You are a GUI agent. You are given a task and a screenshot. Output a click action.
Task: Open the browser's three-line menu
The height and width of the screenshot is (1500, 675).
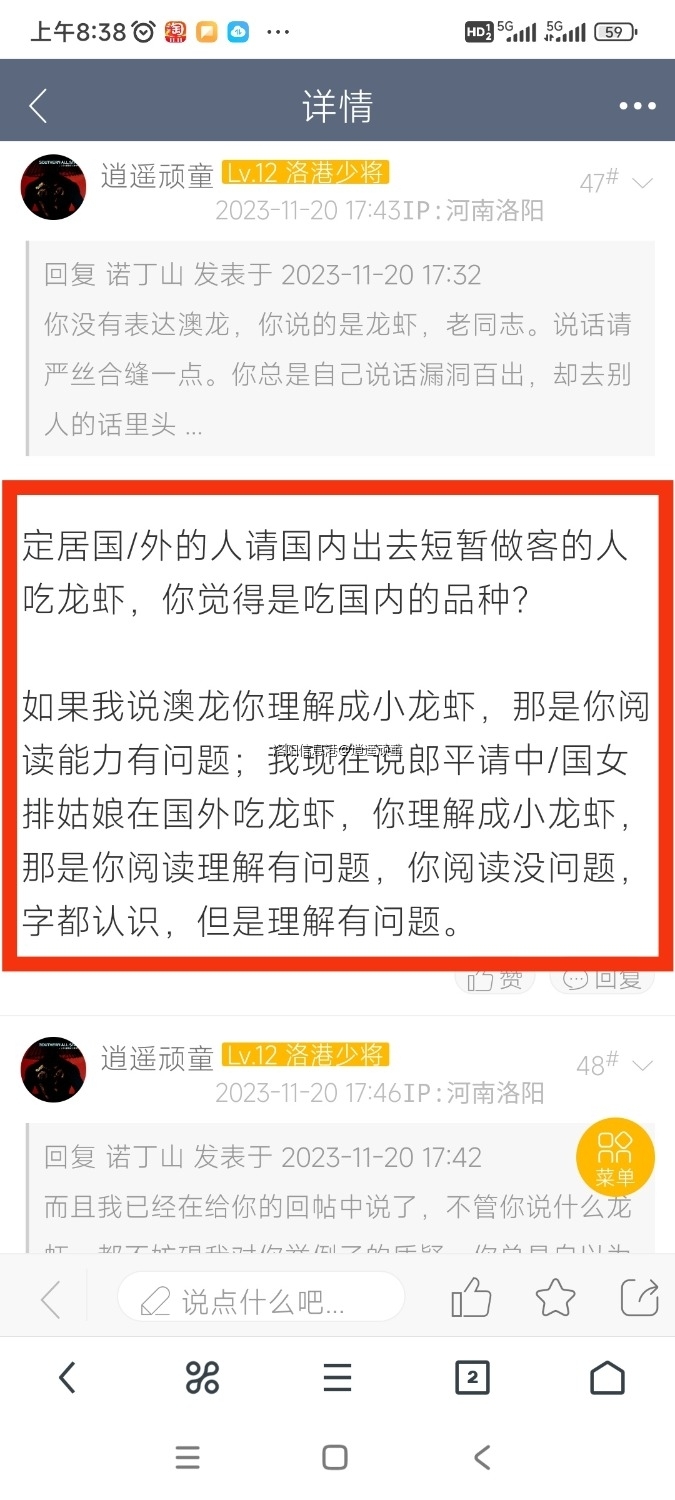pyautogui.click(x=337, y=1378)
